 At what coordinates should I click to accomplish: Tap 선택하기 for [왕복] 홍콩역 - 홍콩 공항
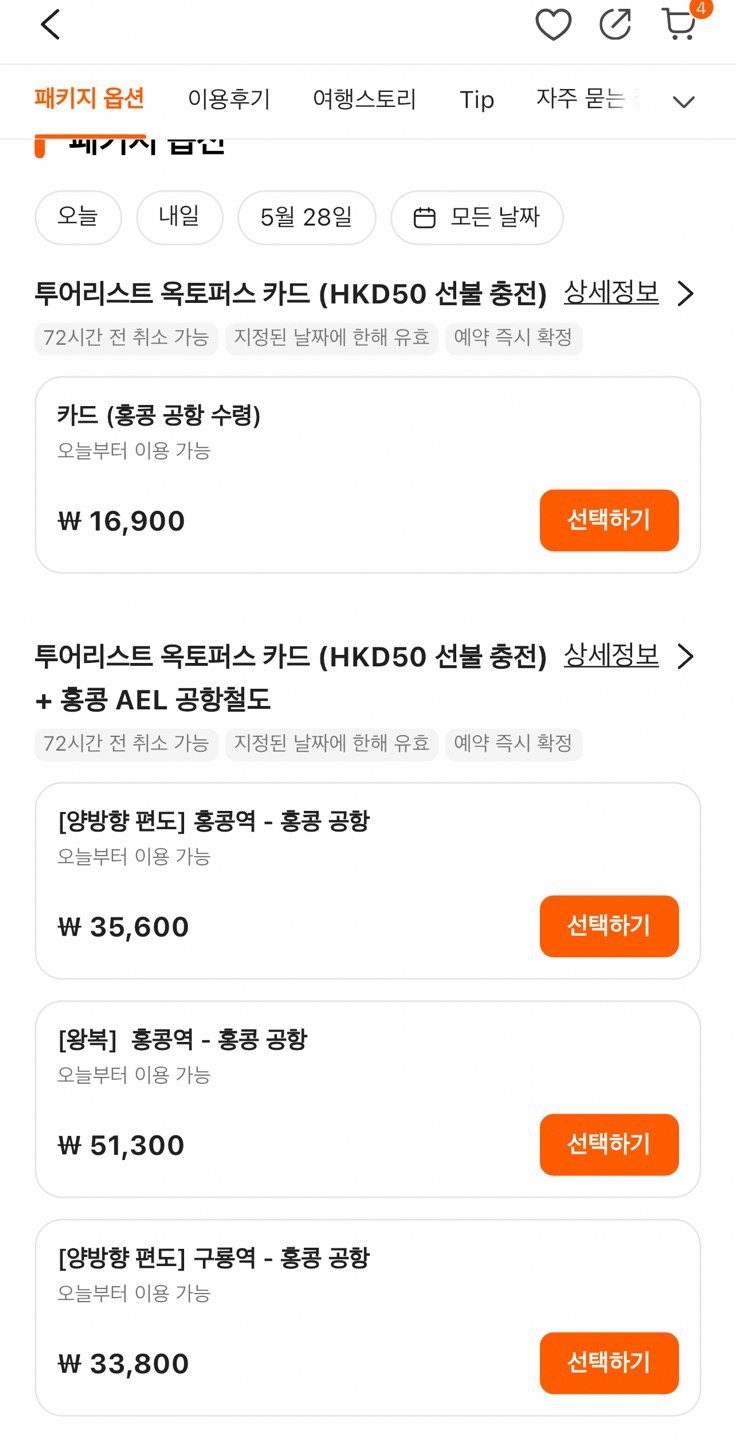609,1144
